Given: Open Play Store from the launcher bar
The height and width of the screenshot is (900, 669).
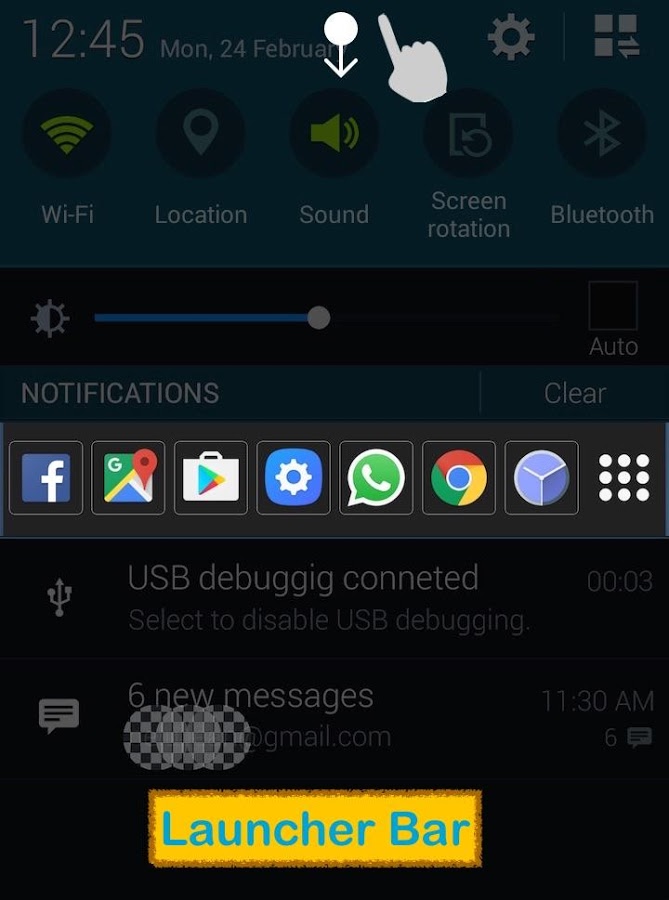Looking at the screenshot, I should pyautogui.click(x=211, y=478).
